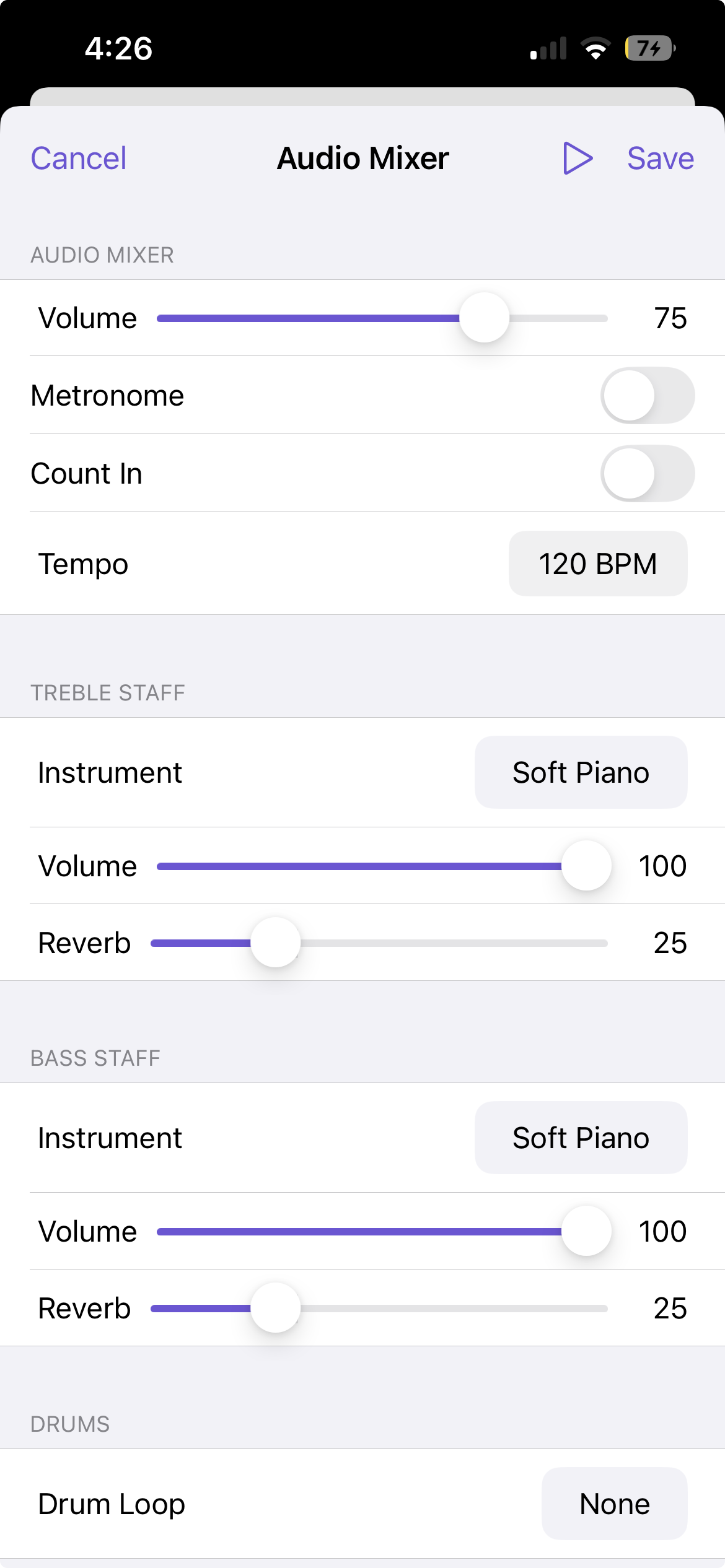Select the Bass Staff Reverb slider handle
The image size is (725, 1568).
(275, 1307)
